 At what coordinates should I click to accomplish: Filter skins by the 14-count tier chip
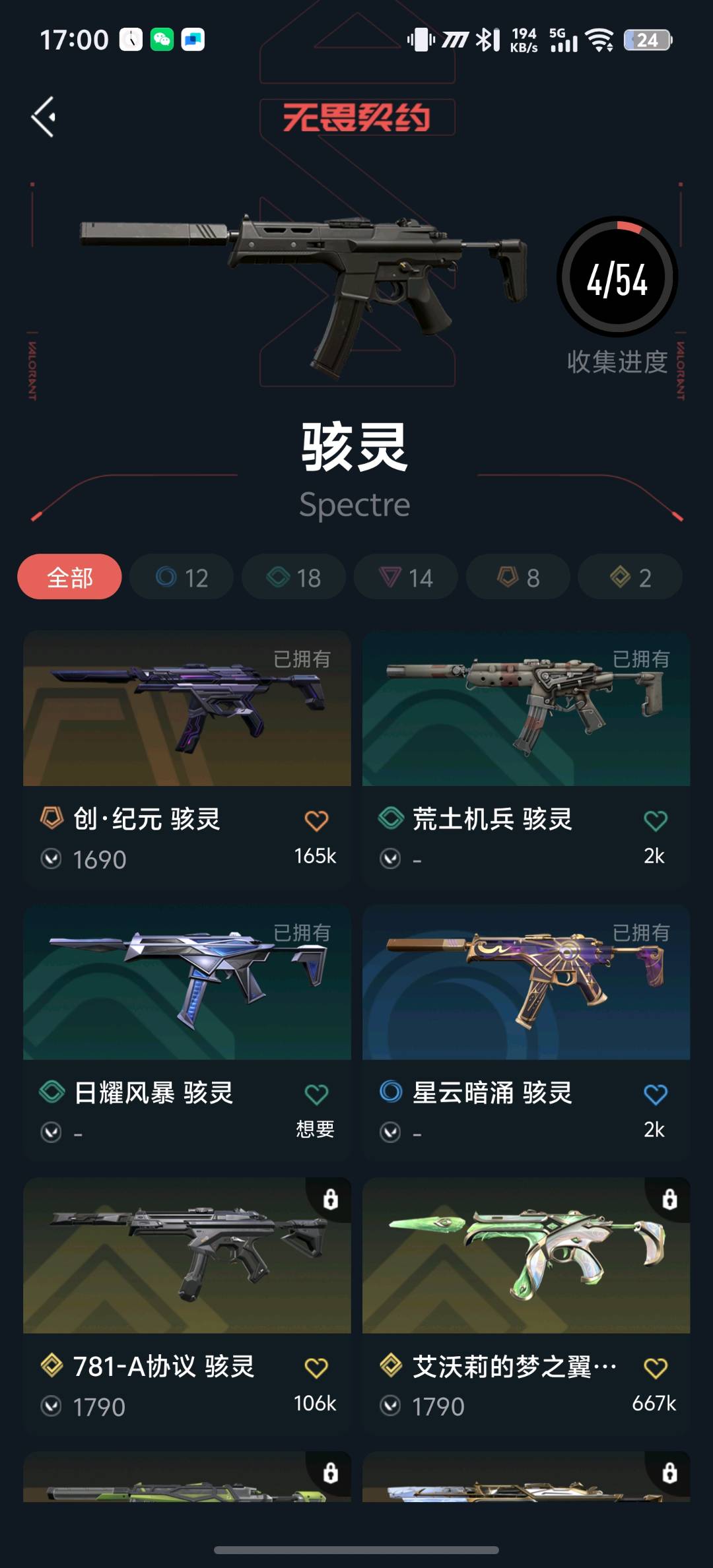pyautogui.click(x=406, y=577)
